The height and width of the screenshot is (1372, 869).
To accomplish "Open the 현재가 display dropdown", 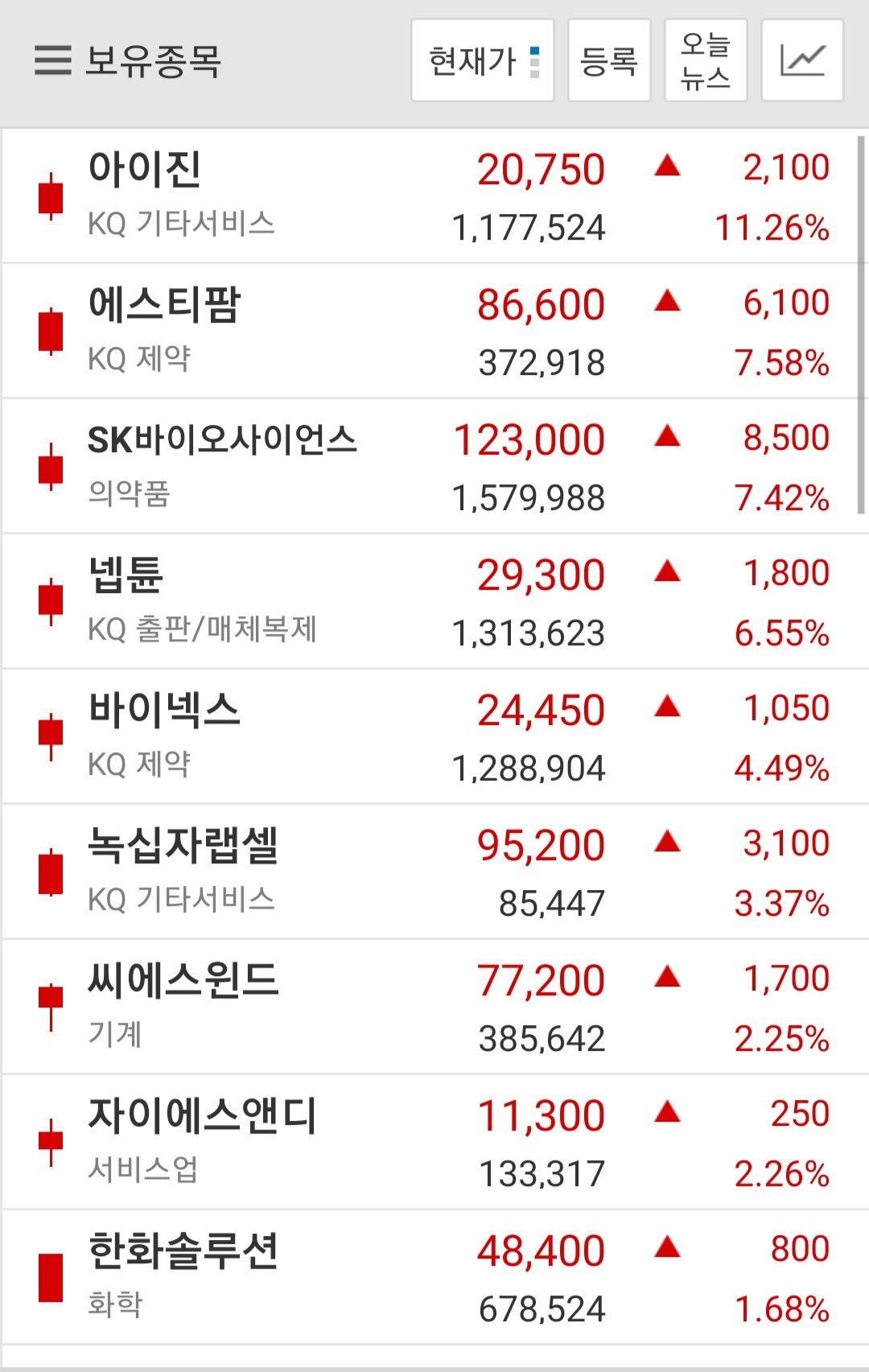I will (482, 61).
